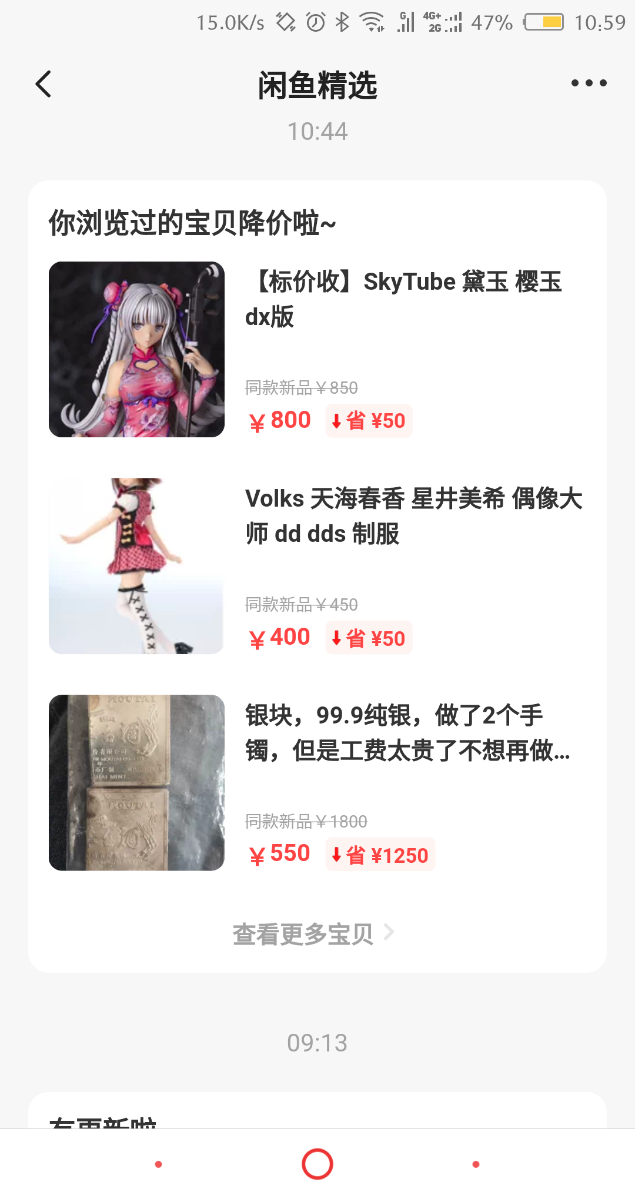This screenshot has width=635, height=1199.
Task: Open the three-dot overflow menu
Action: point(589,84)
